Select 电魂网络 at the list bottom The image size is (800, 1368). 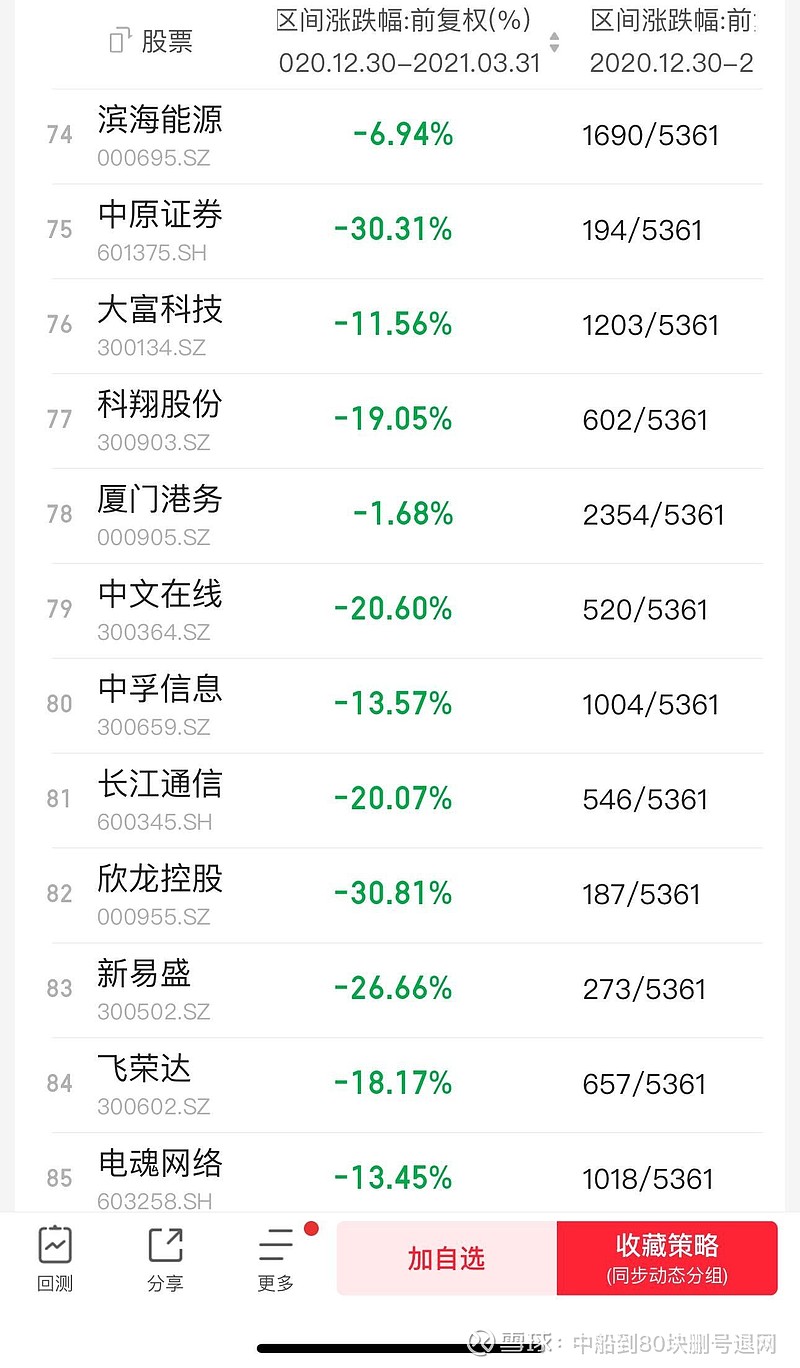point(160,1163)
